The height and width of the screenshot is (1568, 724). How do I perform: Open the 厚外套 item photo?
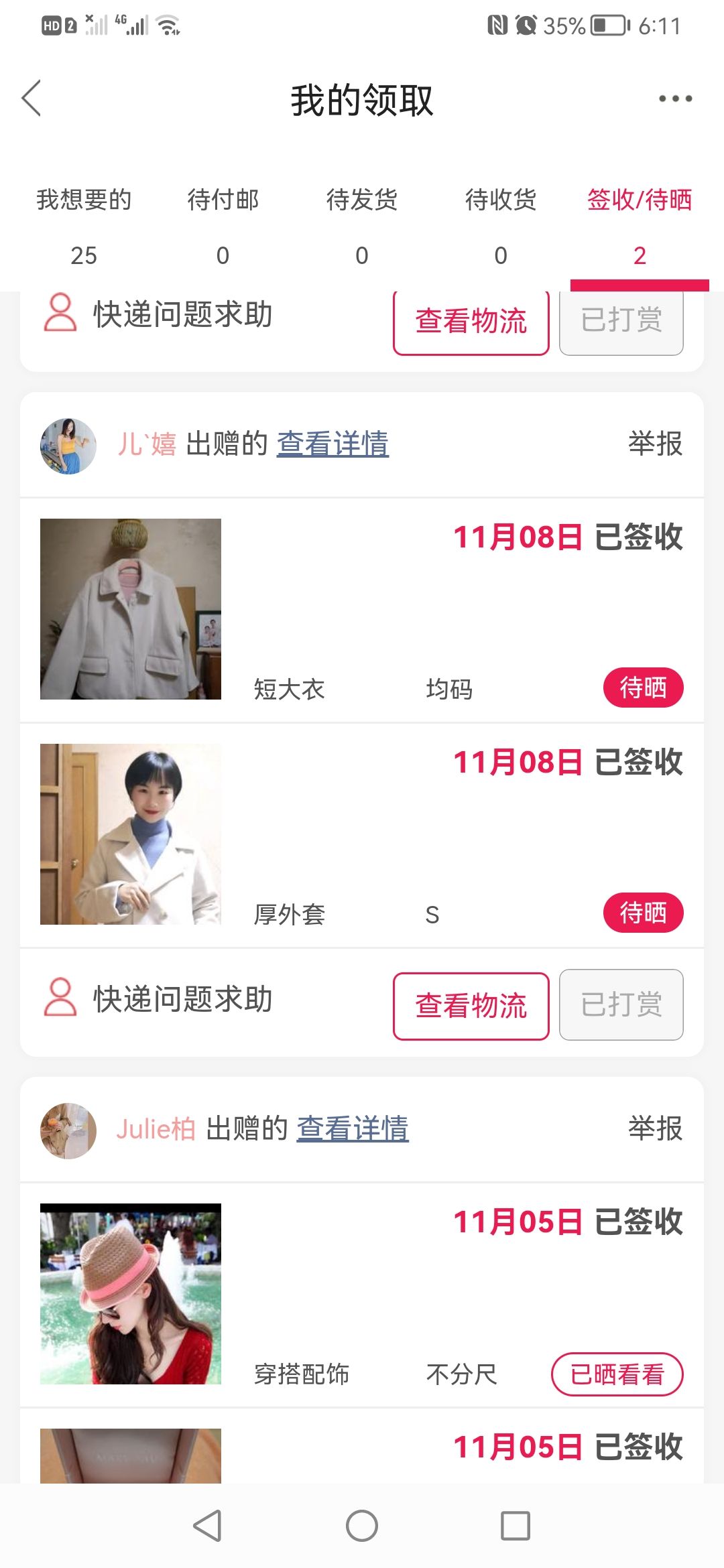[131, 834]
